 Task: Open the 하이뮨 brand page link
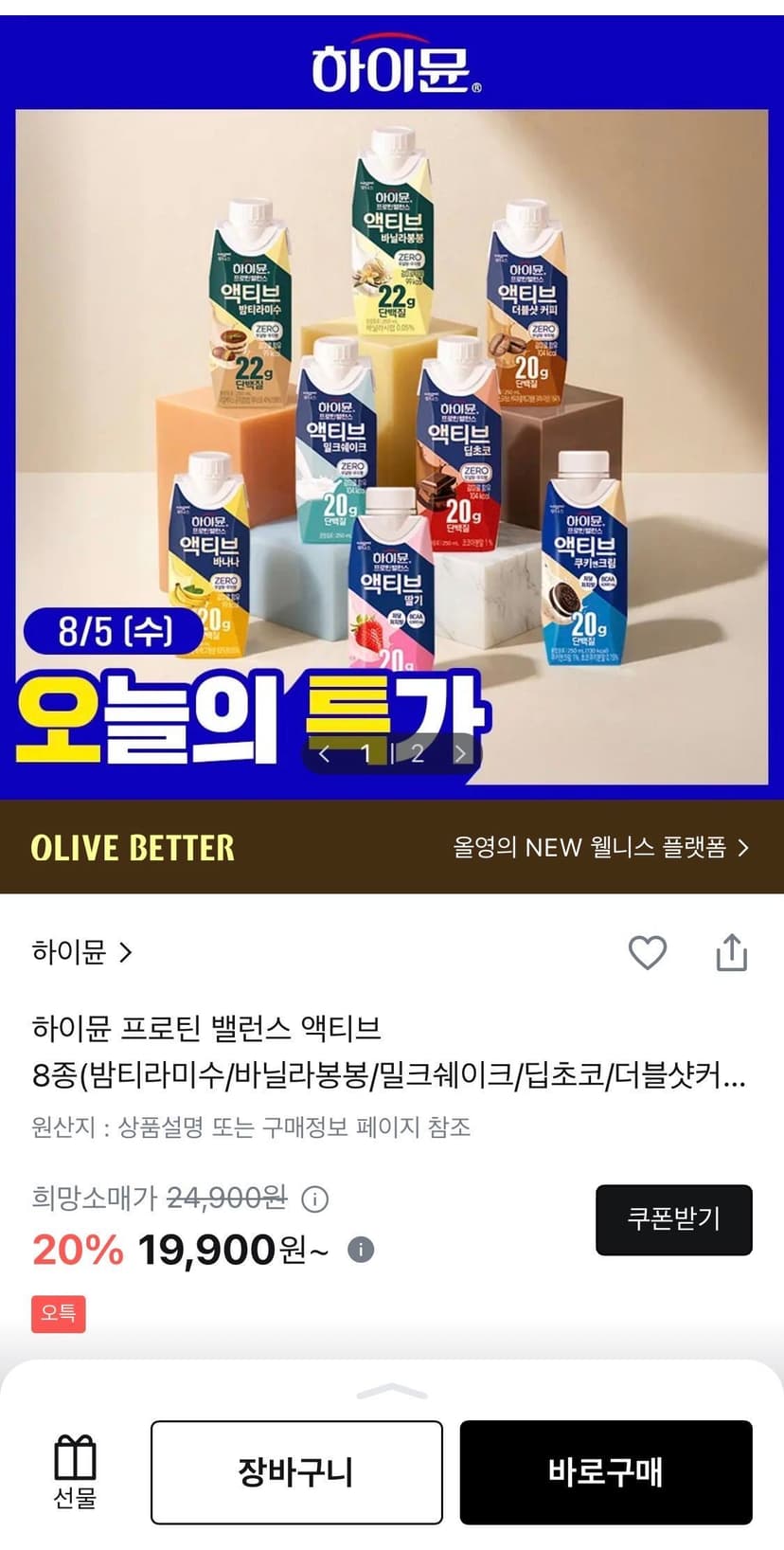[x=82, y=951]
